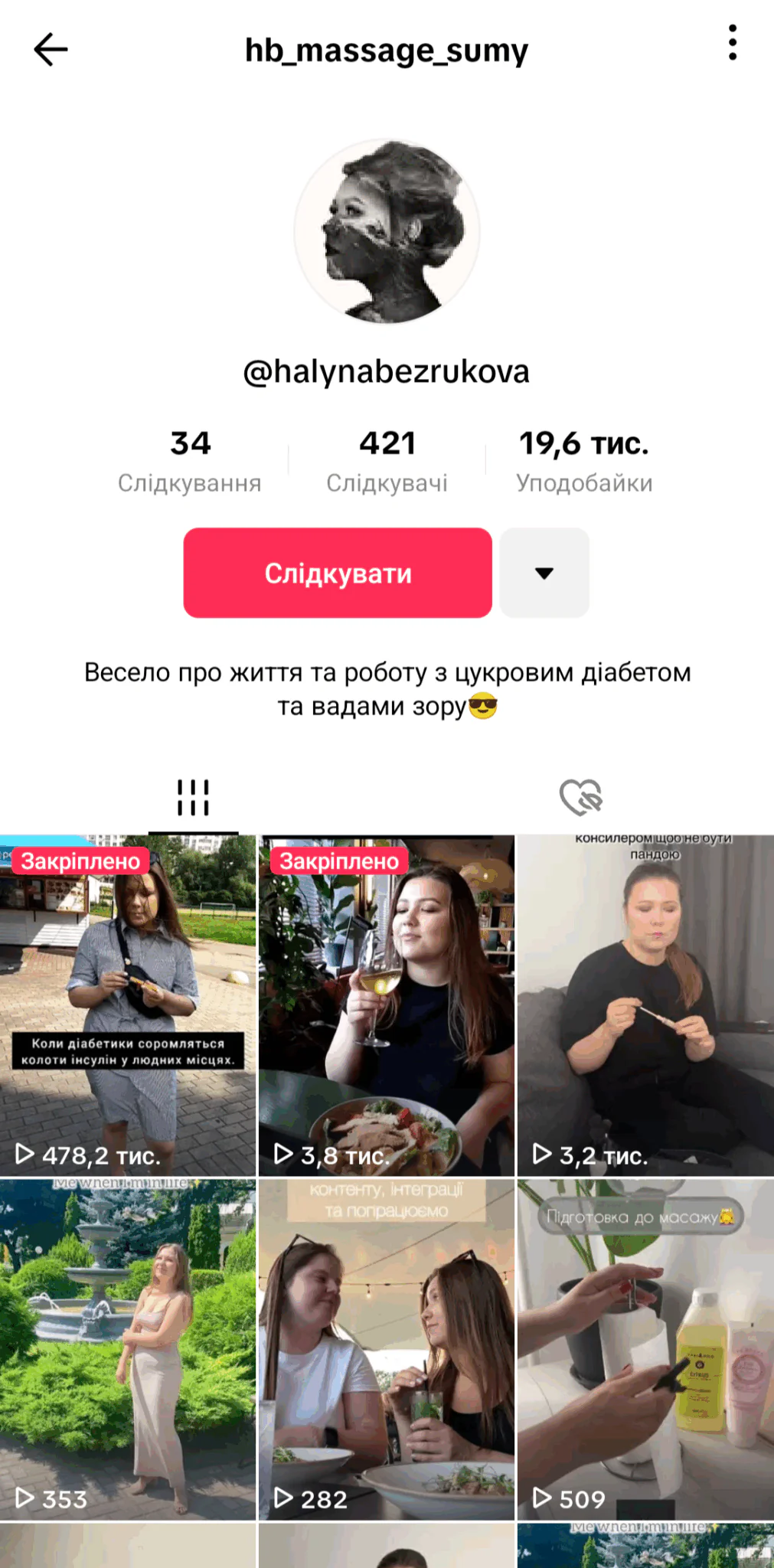The image size is (774, 1568).
Task: Switch to the liked videos tab
Action: coord(581,797)
